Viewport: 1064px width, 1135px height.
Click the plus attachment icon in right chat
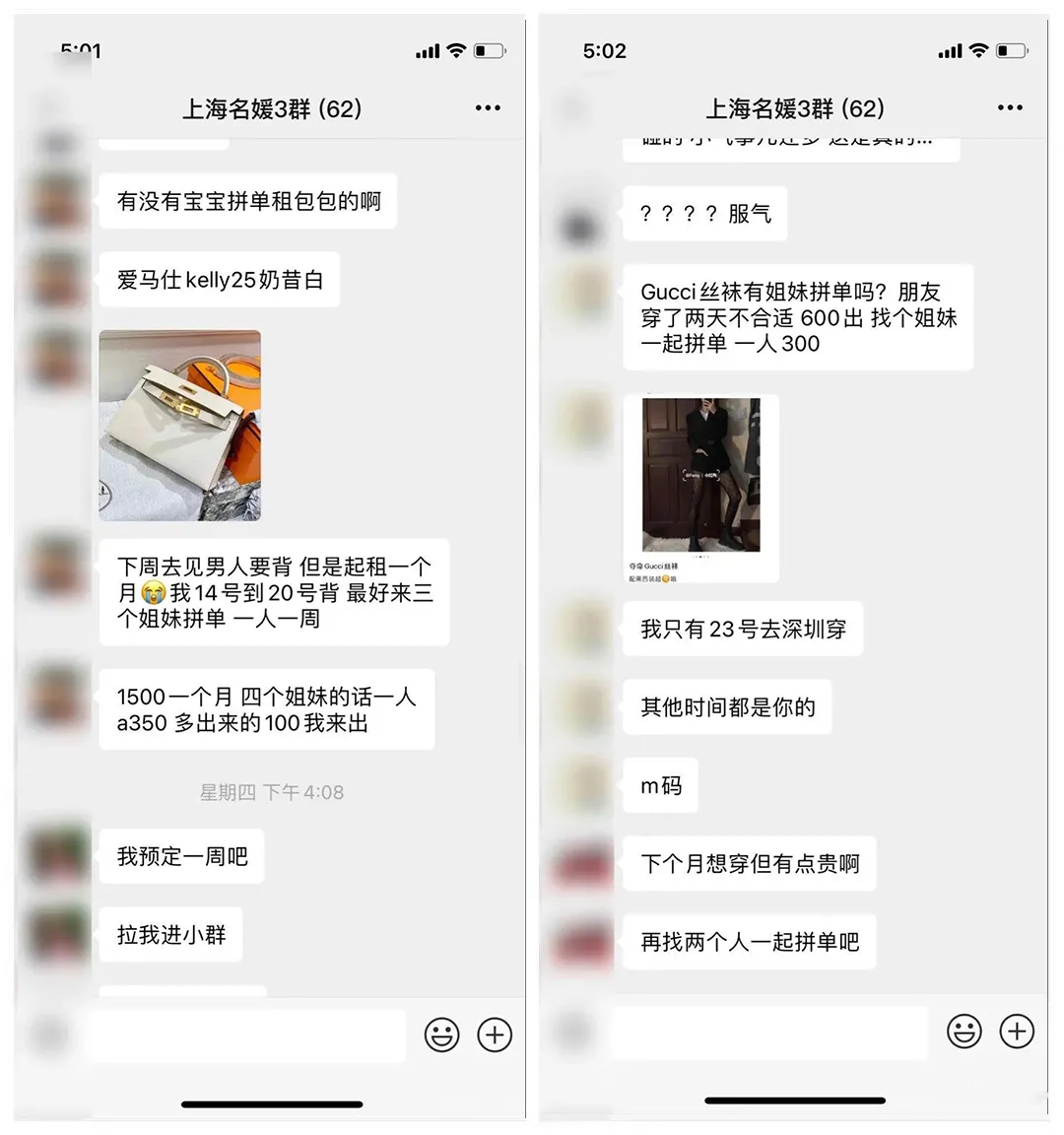pyautogui.click(x=1017, y=1032)
